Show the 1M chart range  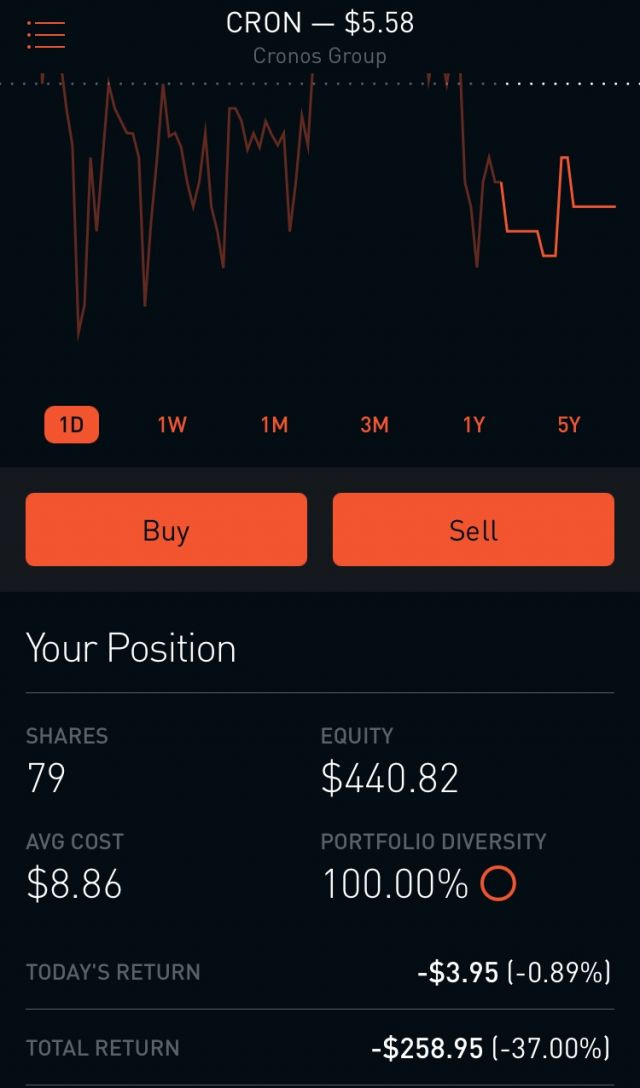click(274, 425)
